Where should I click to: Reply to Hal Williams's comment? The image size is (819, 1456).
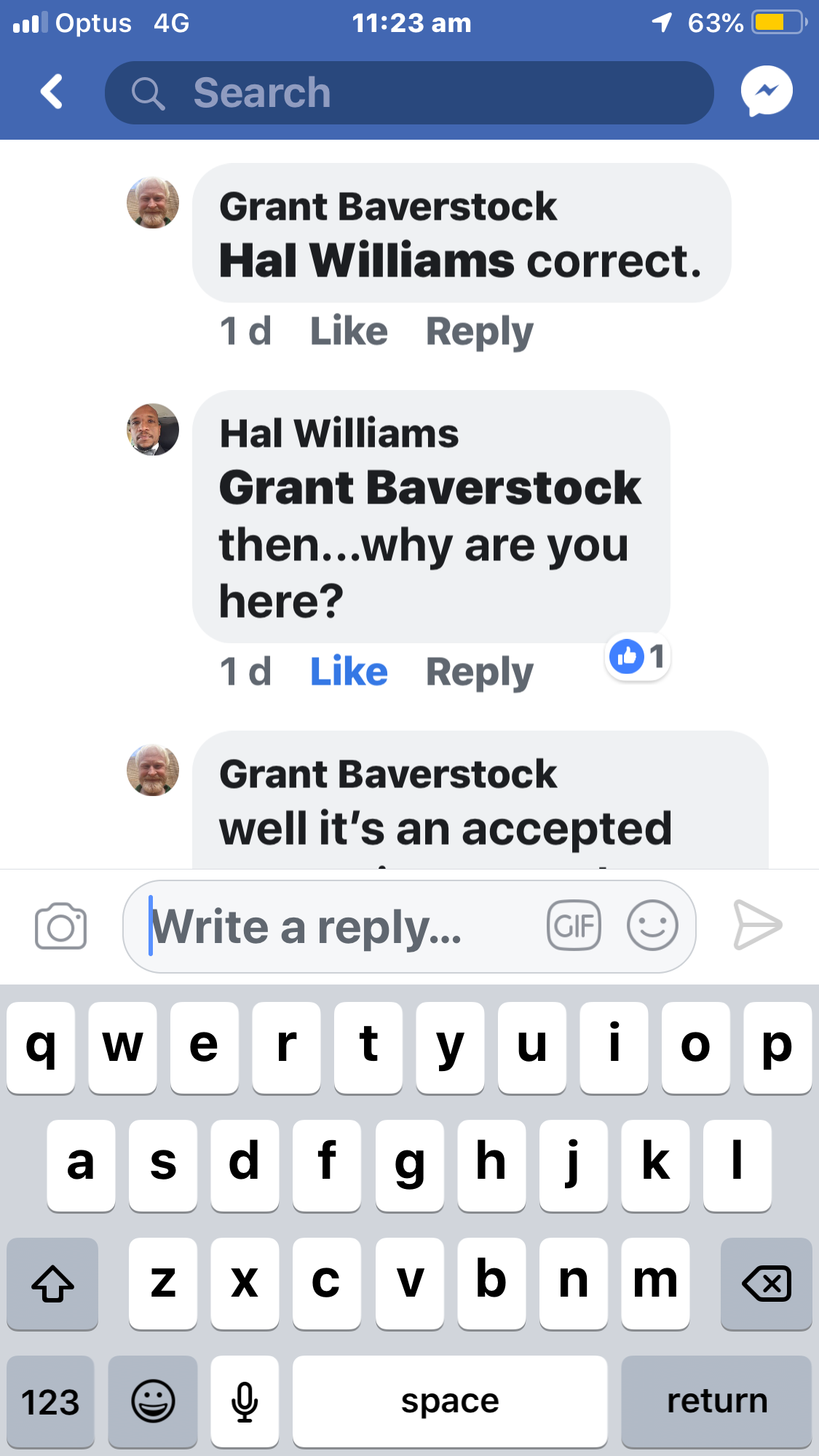(479, 673)
